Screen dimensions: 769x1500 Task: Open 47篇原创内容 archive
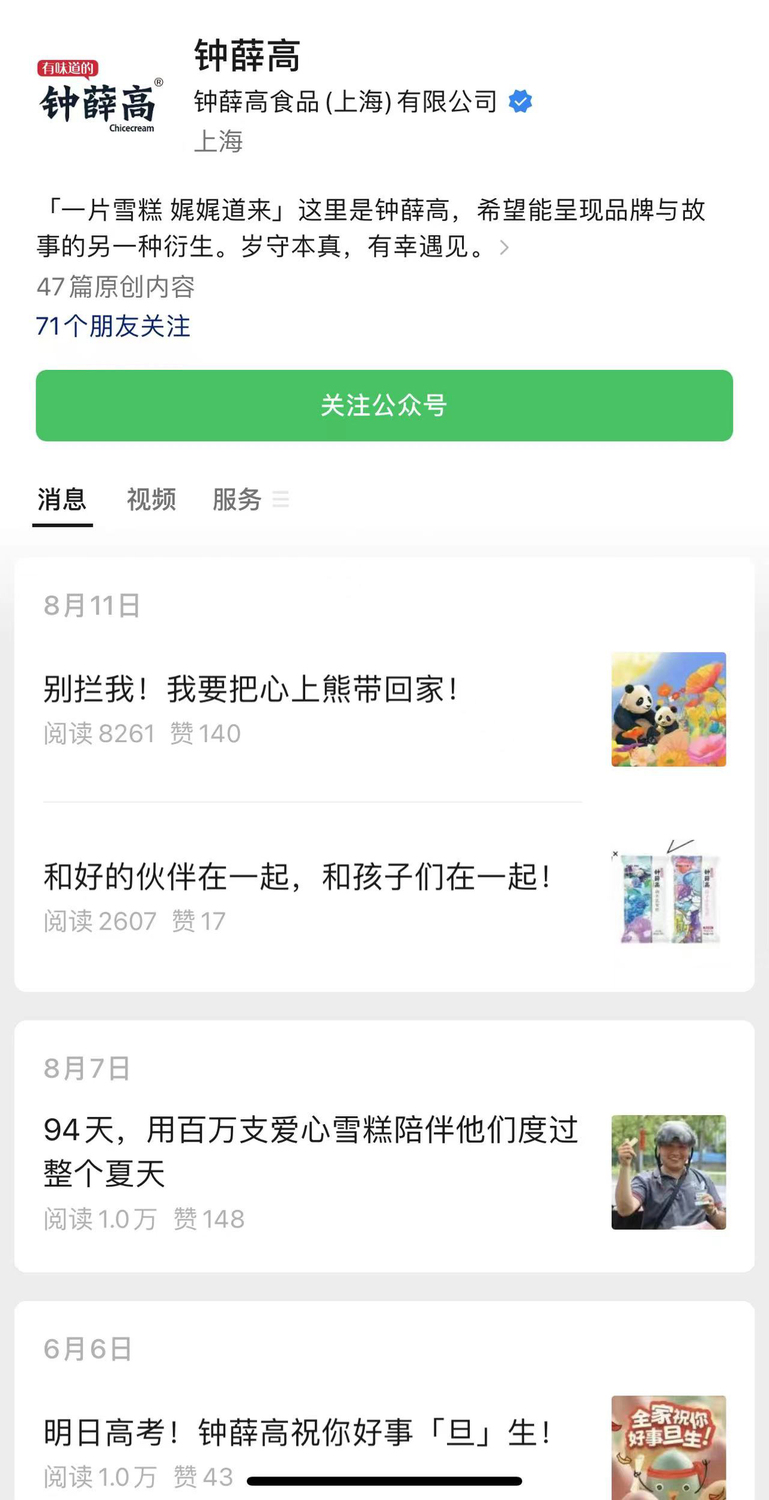point(115,287)
